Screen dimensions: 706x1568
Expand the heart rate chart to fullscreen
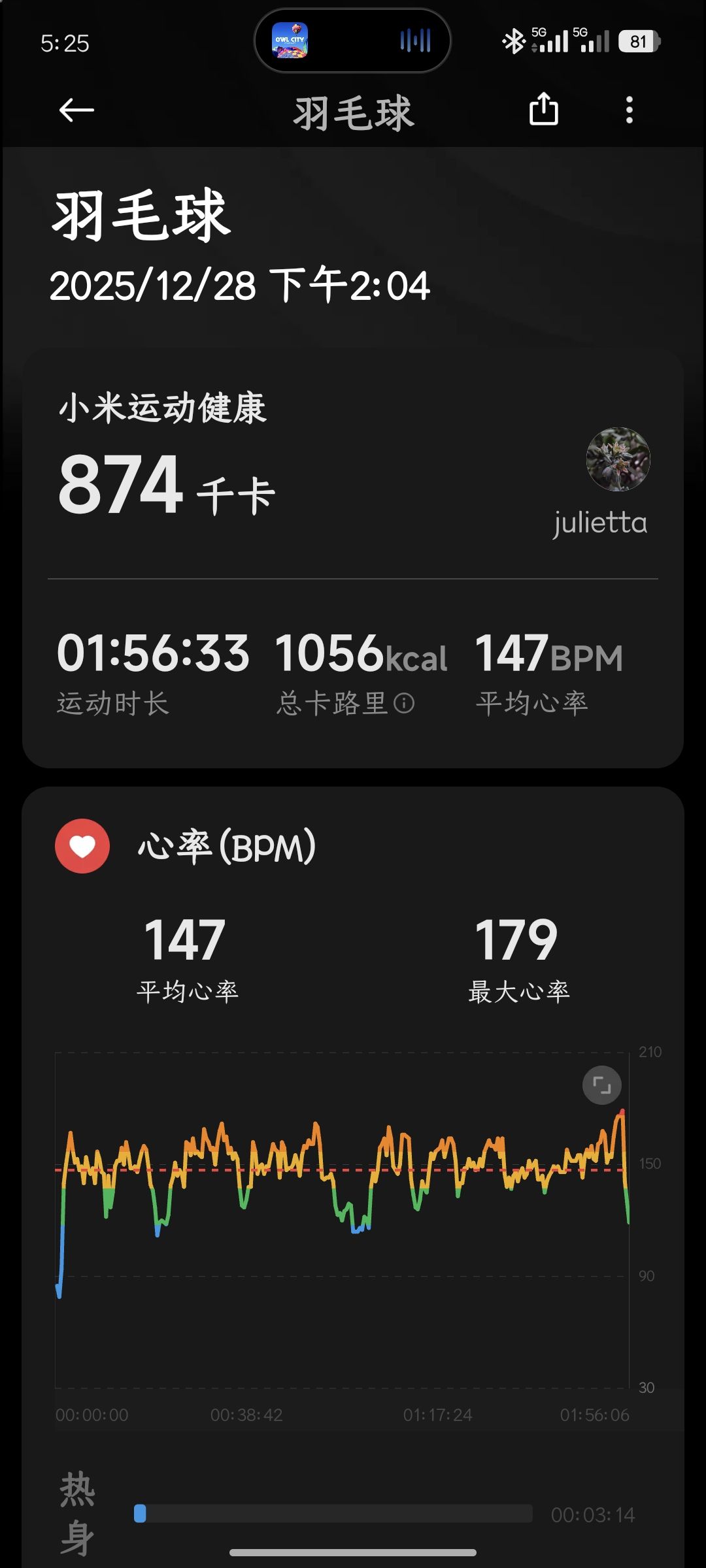(x=601, y=1085)
